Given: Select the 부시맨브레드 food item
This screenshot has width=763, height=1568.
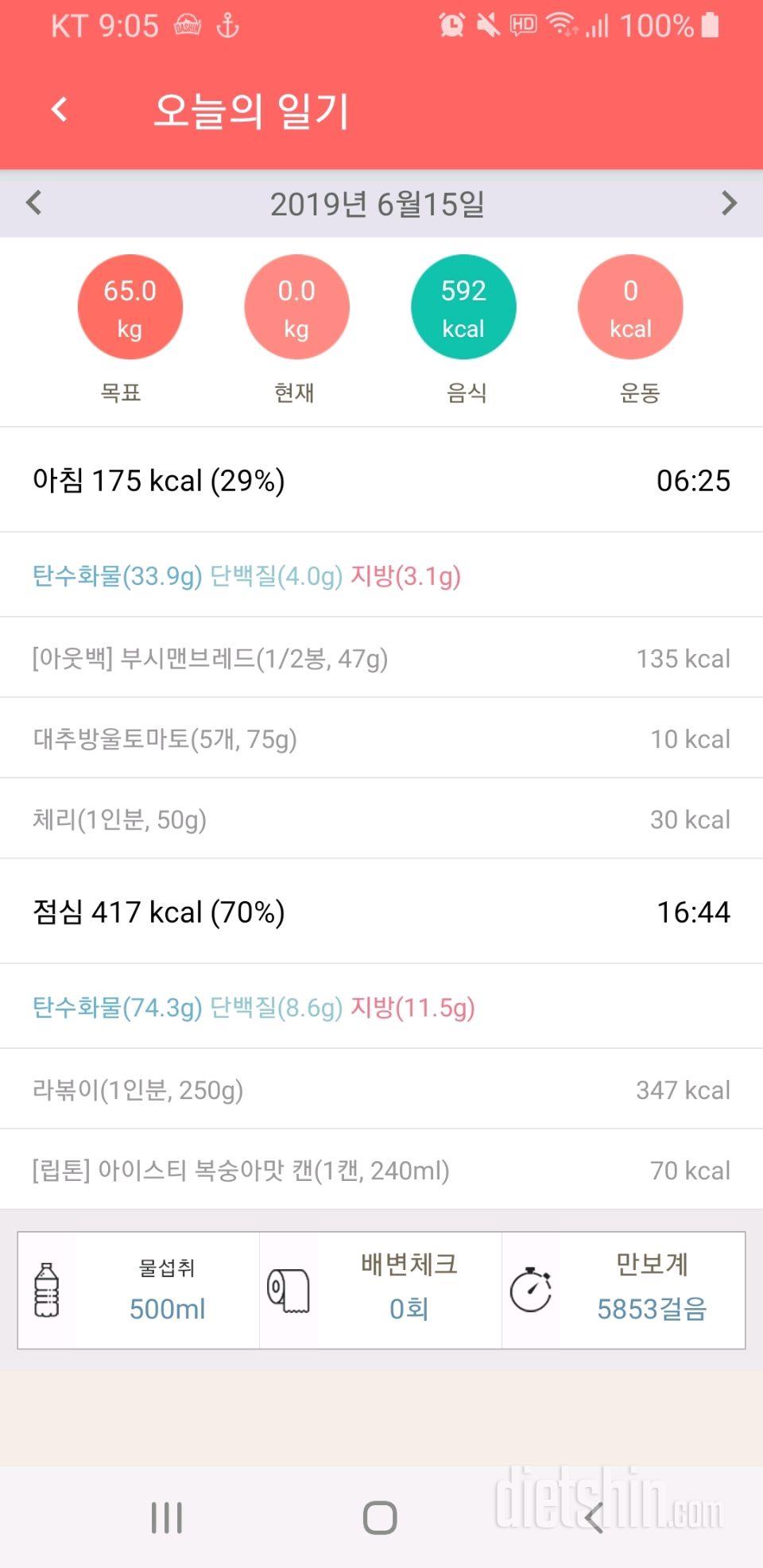Looking at the screenshot, I should [381, 659].
